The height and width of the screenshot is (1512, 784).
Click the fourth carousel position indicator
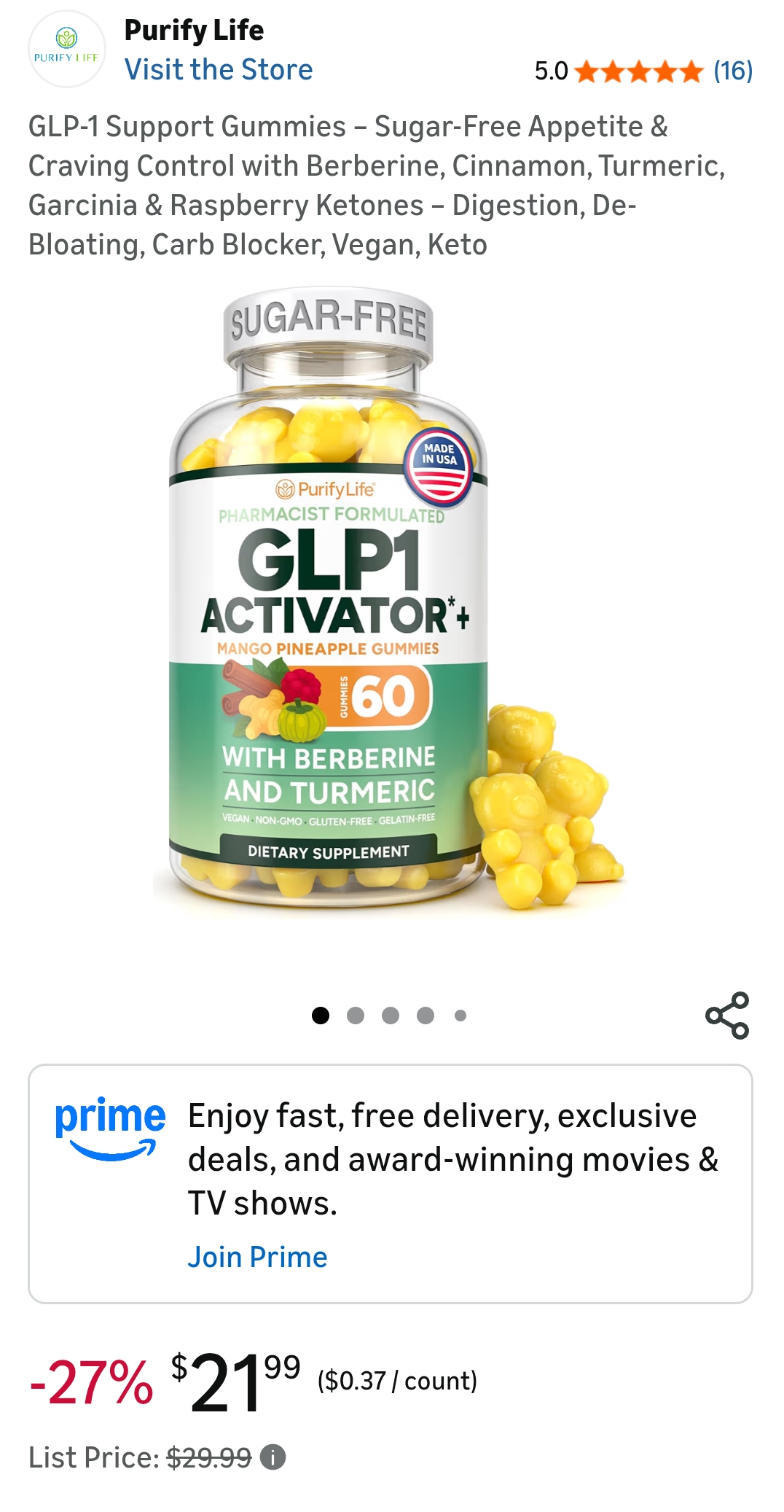coord(424,1014)
